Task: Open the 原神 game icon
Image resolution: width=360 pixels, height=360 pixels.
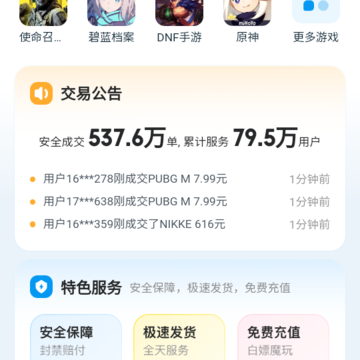Action: click(x=247, y=13)
